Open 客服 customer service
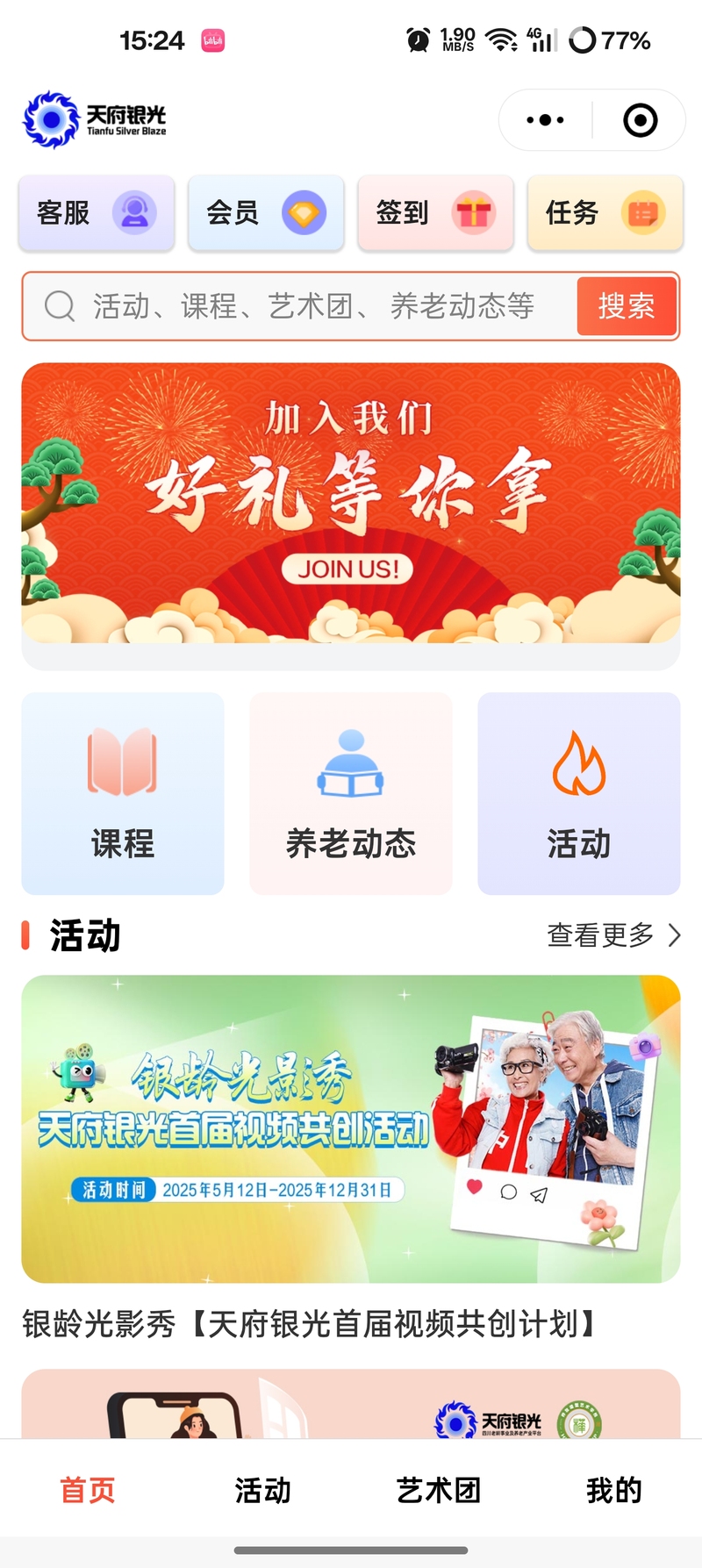The width and height of the screenshot is (702, 1568). (97, 213)
